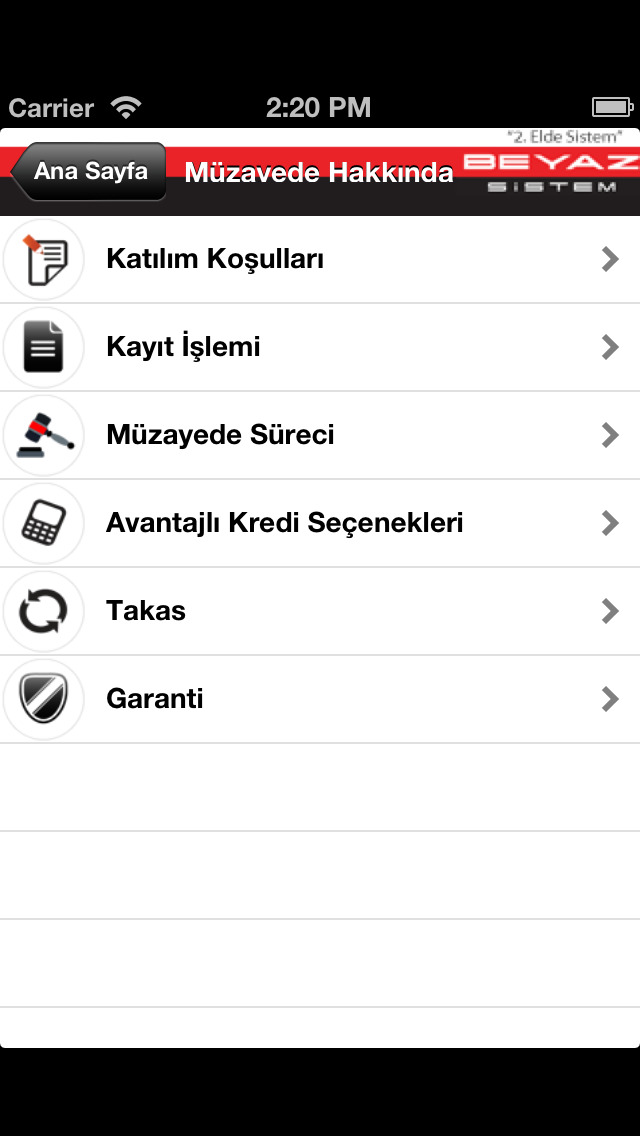
Task: Open Katılım Koşulları
Action: (x=320, y=259)
